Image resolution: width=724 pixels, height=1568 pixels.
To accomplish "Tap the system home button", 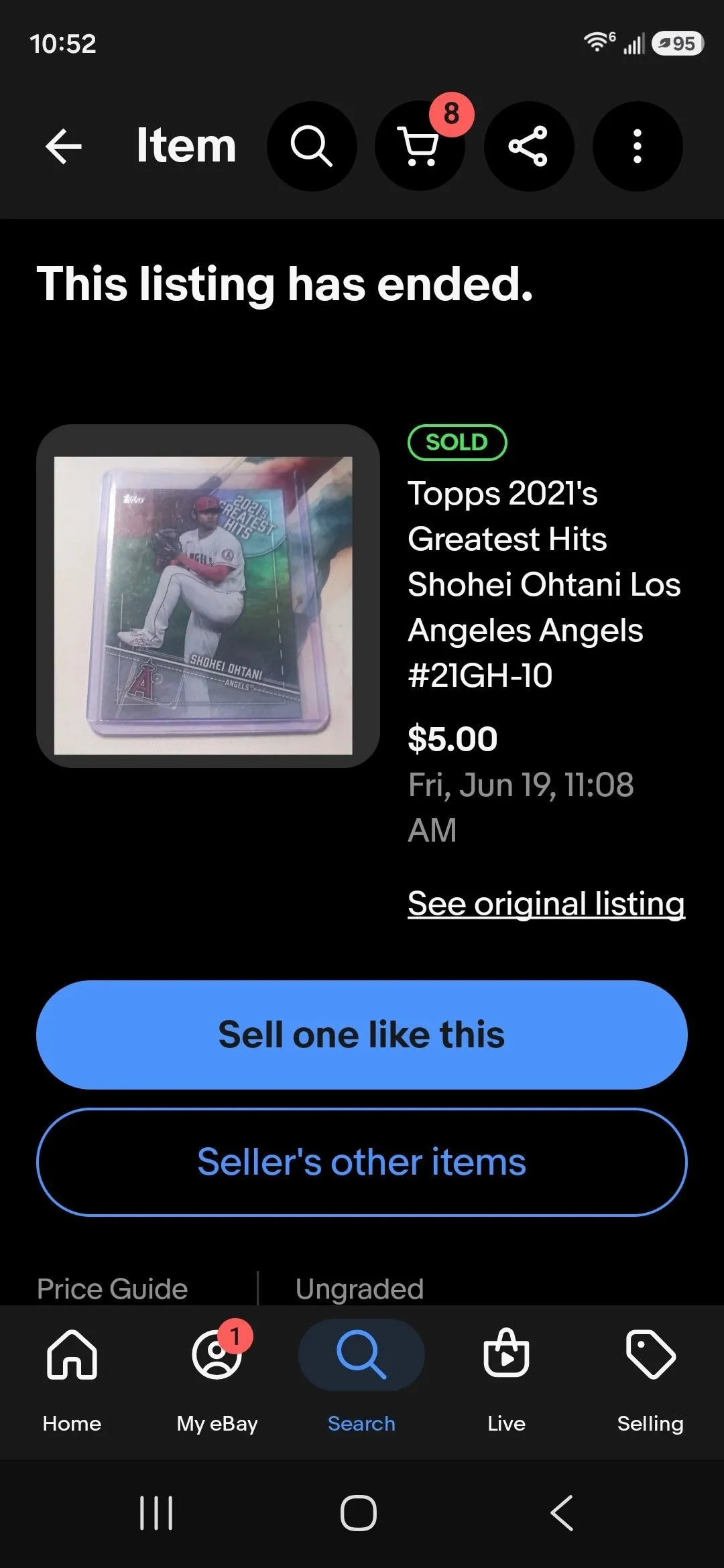I will [x=359, y=1513].
